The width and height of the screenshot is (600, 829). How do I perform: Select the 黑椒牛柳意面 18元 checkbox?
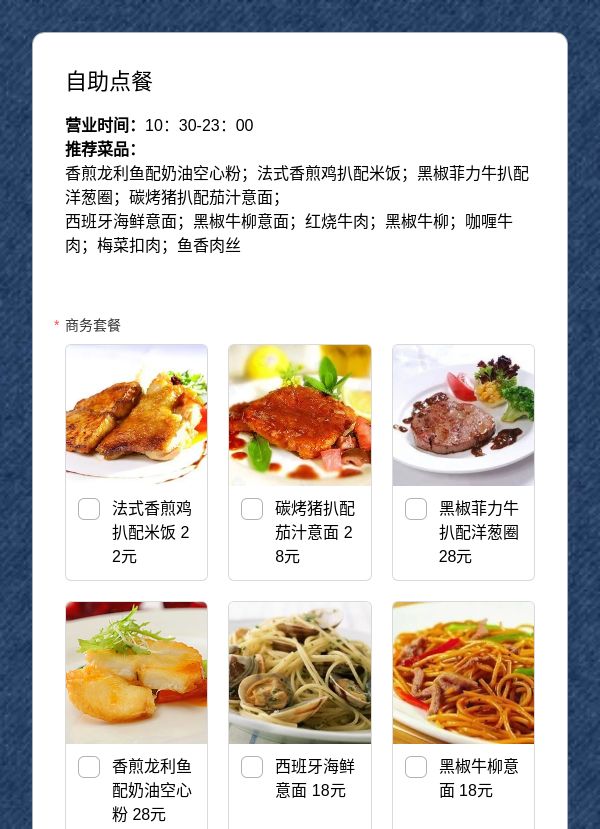point(416,767)
